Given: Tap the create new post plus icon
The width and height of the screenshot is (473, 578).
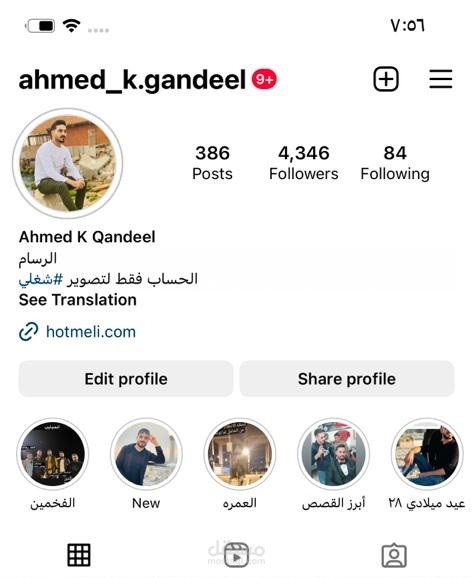Looking at the screenshot, I should [x=386, y=79].
